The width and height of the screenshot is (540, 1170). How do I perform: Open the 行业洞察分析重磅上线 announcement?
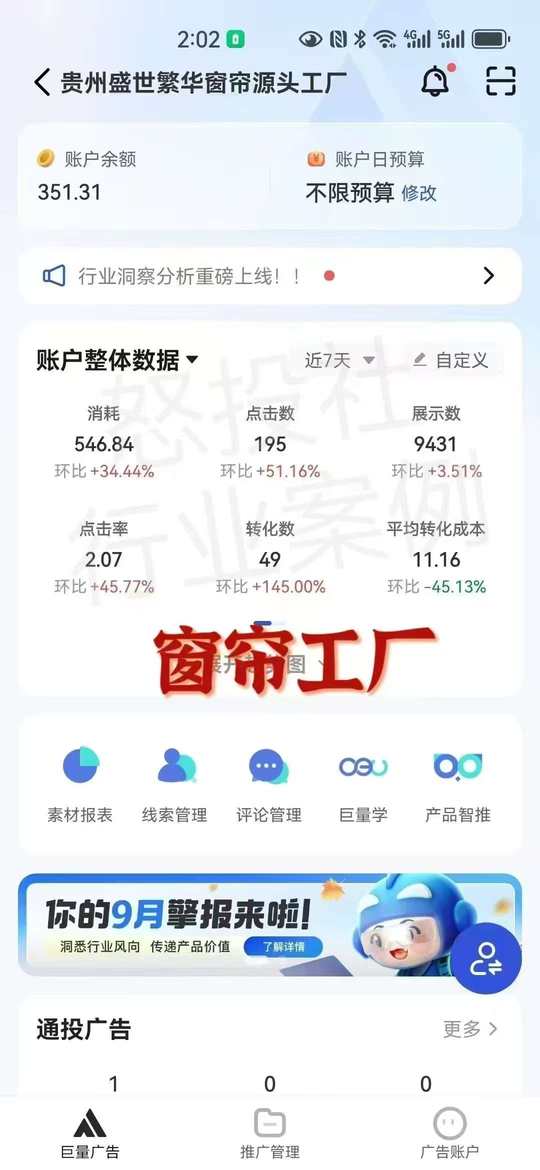[270, 276]
